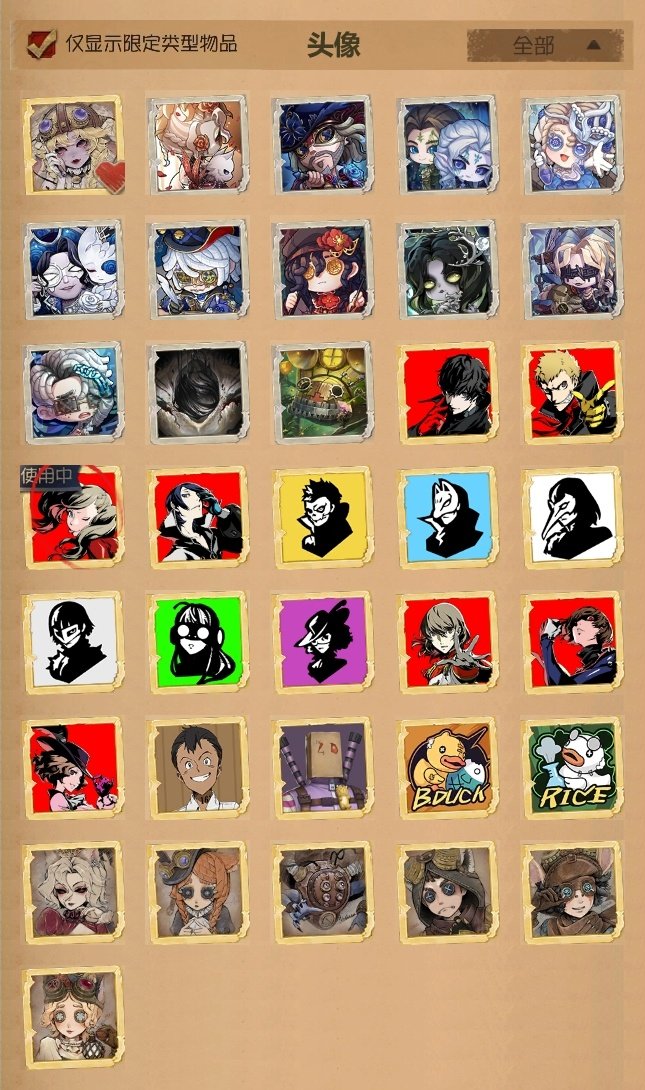Select the BDUCK yellow duck avatar
645x1090 pixels.
447,766
